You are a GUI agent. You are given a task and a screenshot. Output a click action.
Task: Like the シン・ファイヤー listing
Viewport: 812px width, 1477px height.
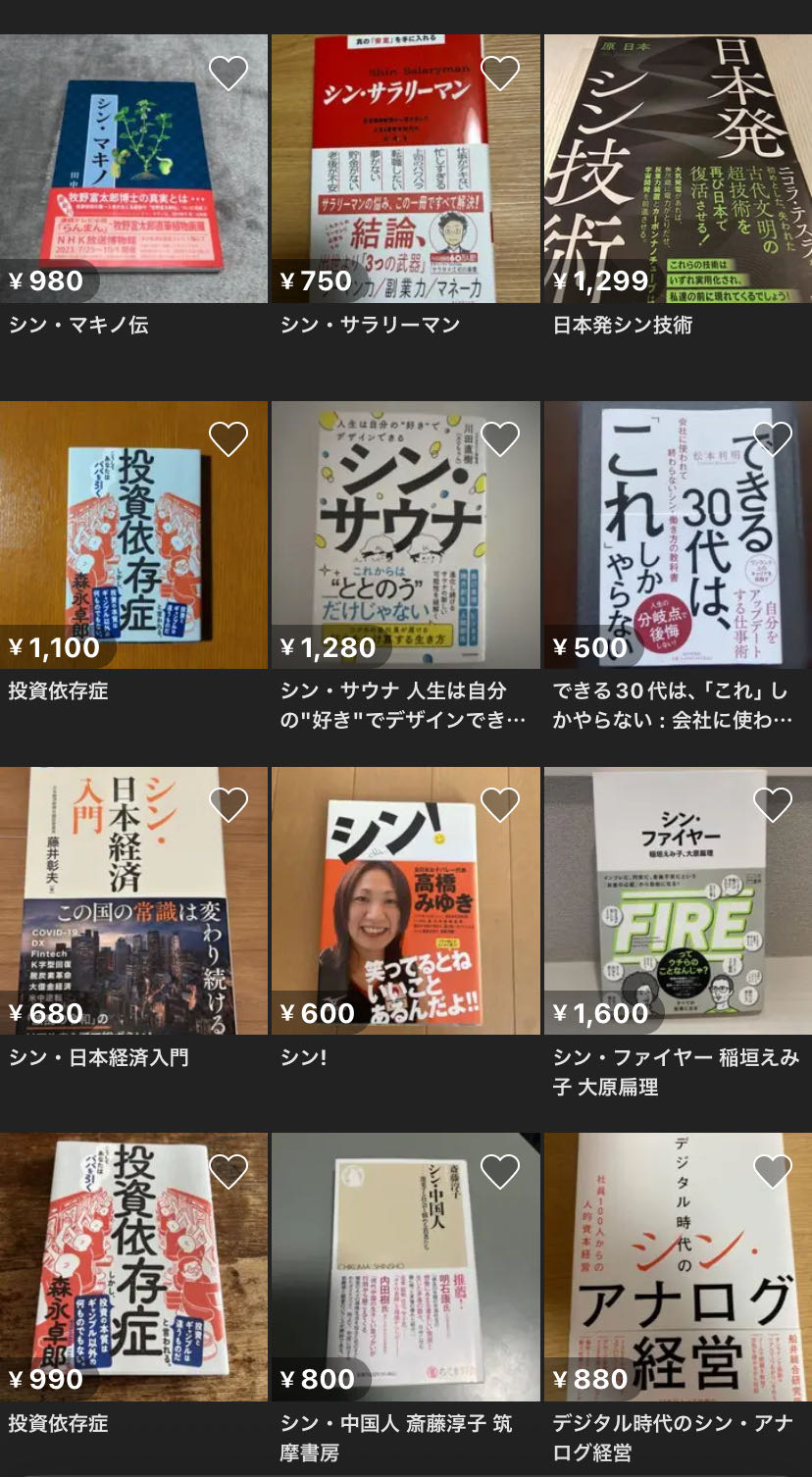(x=773, y=805)
